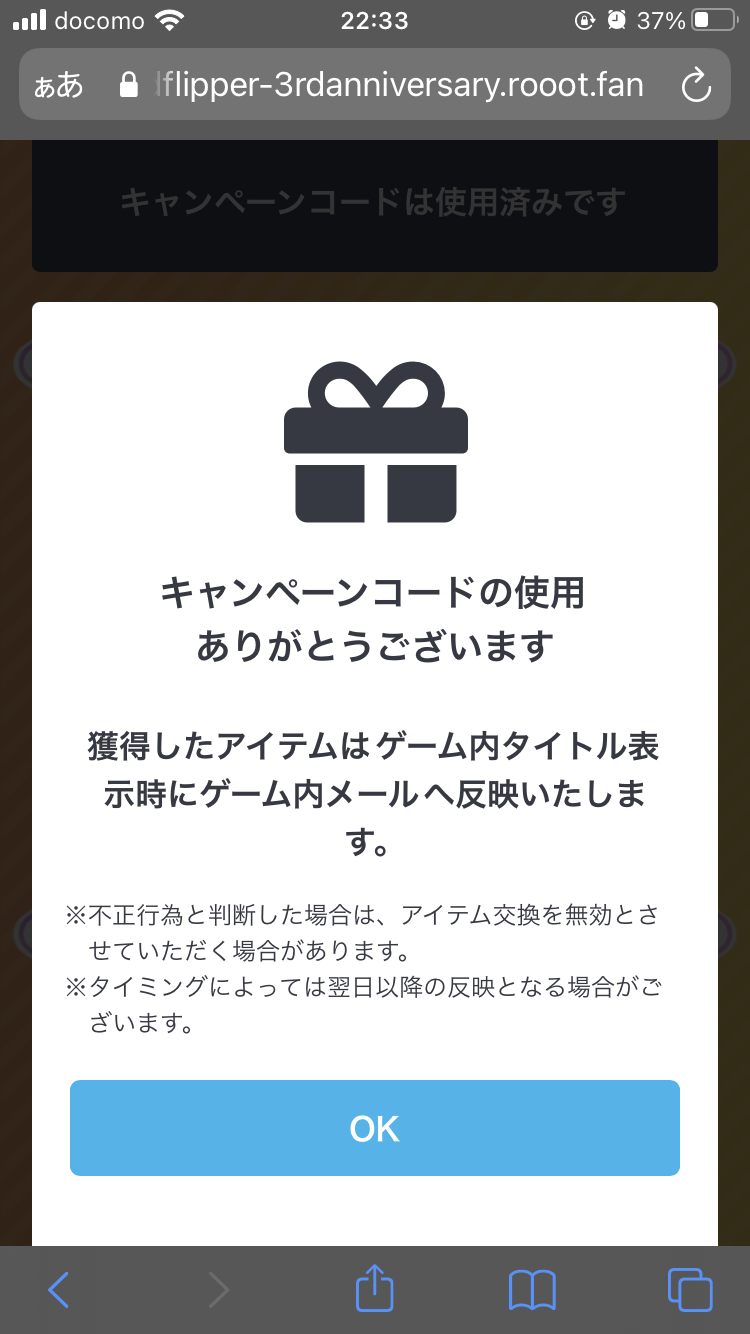The height and width of the screenshot is (1334, 750).
Task: Tap the URL address field
Action: 398,85
